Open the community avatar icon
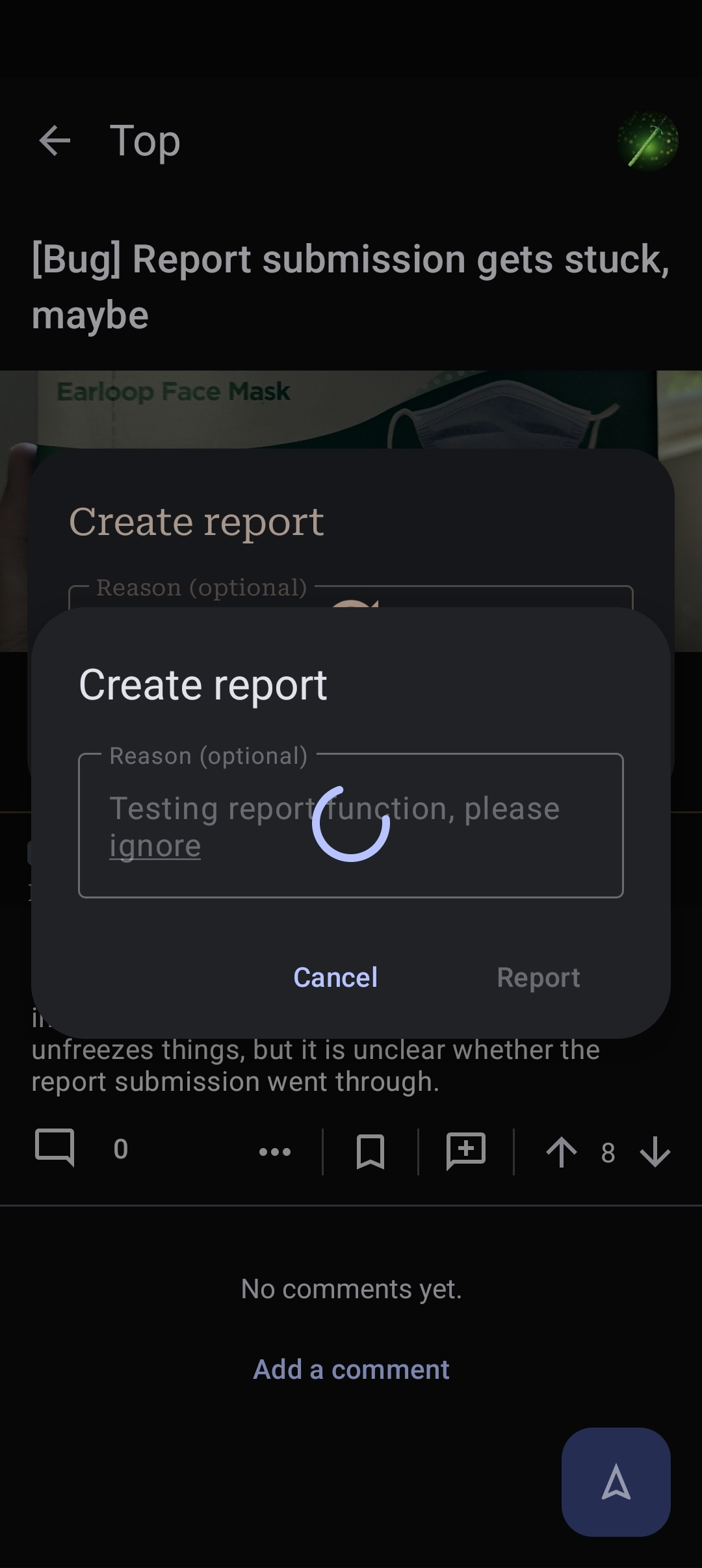This screenshot has height=1568, width=702. click(x=648, y=140)
